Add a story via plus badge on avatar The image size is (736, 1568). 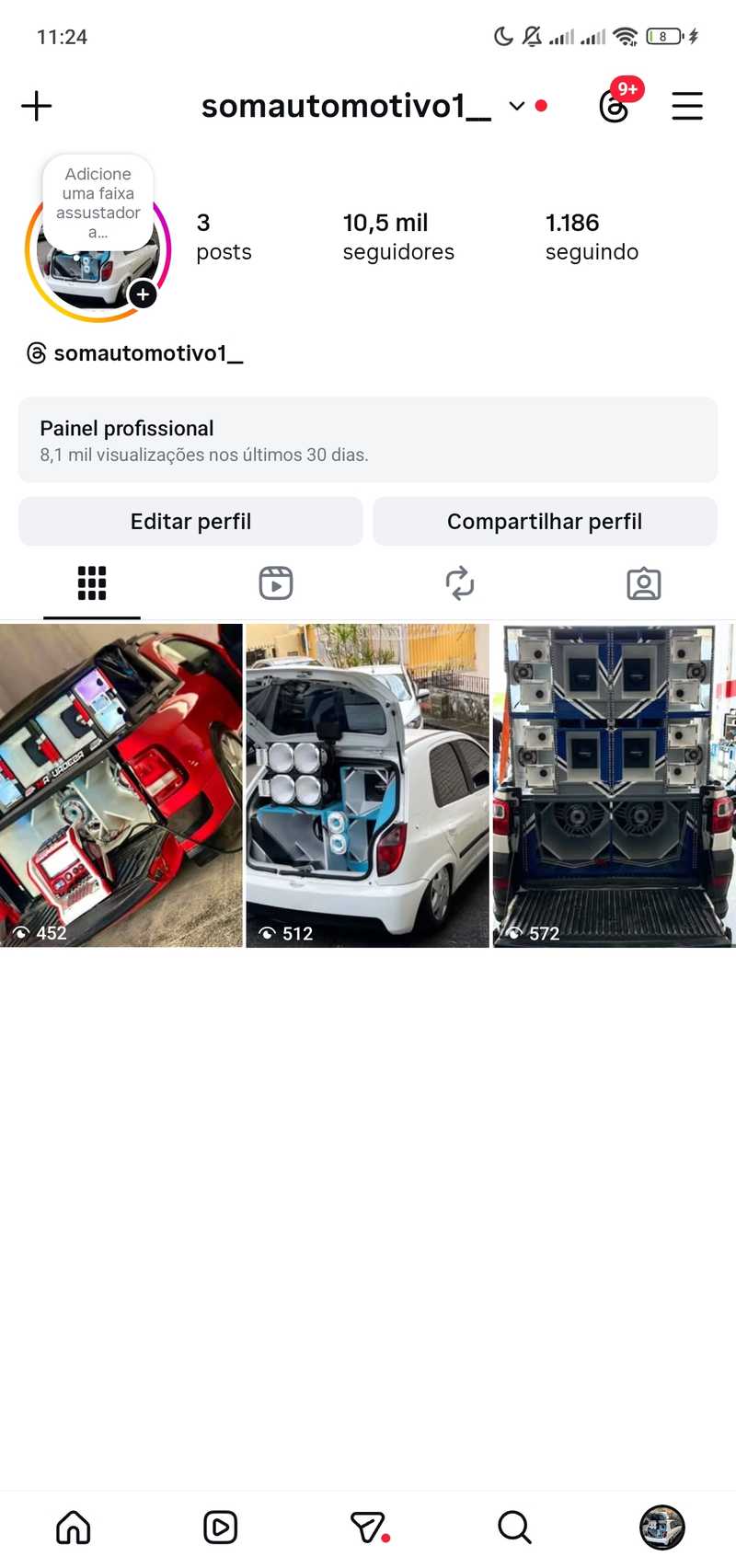143,294
